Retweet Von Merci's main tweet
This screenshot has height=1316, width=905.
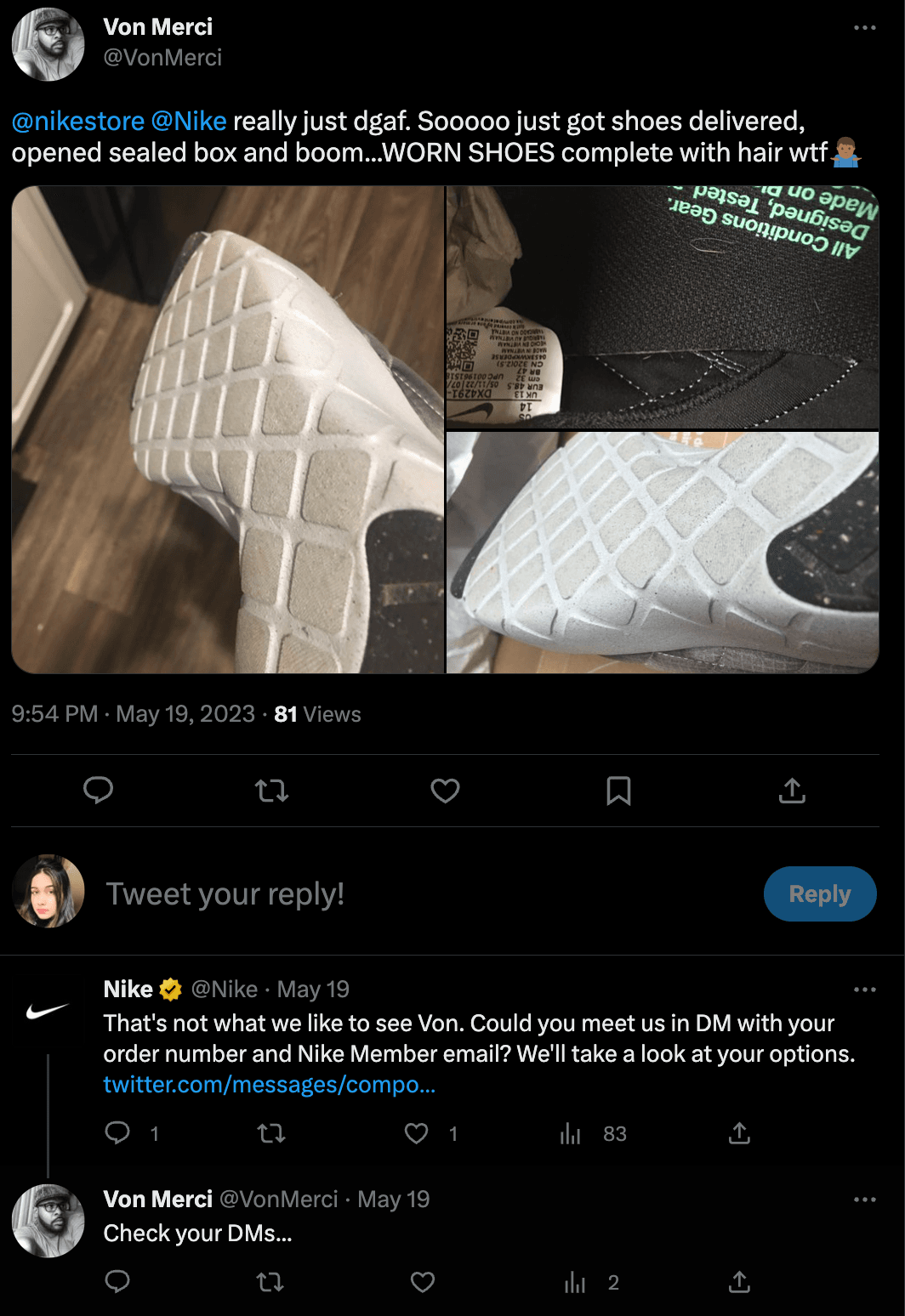click(272, 791)
